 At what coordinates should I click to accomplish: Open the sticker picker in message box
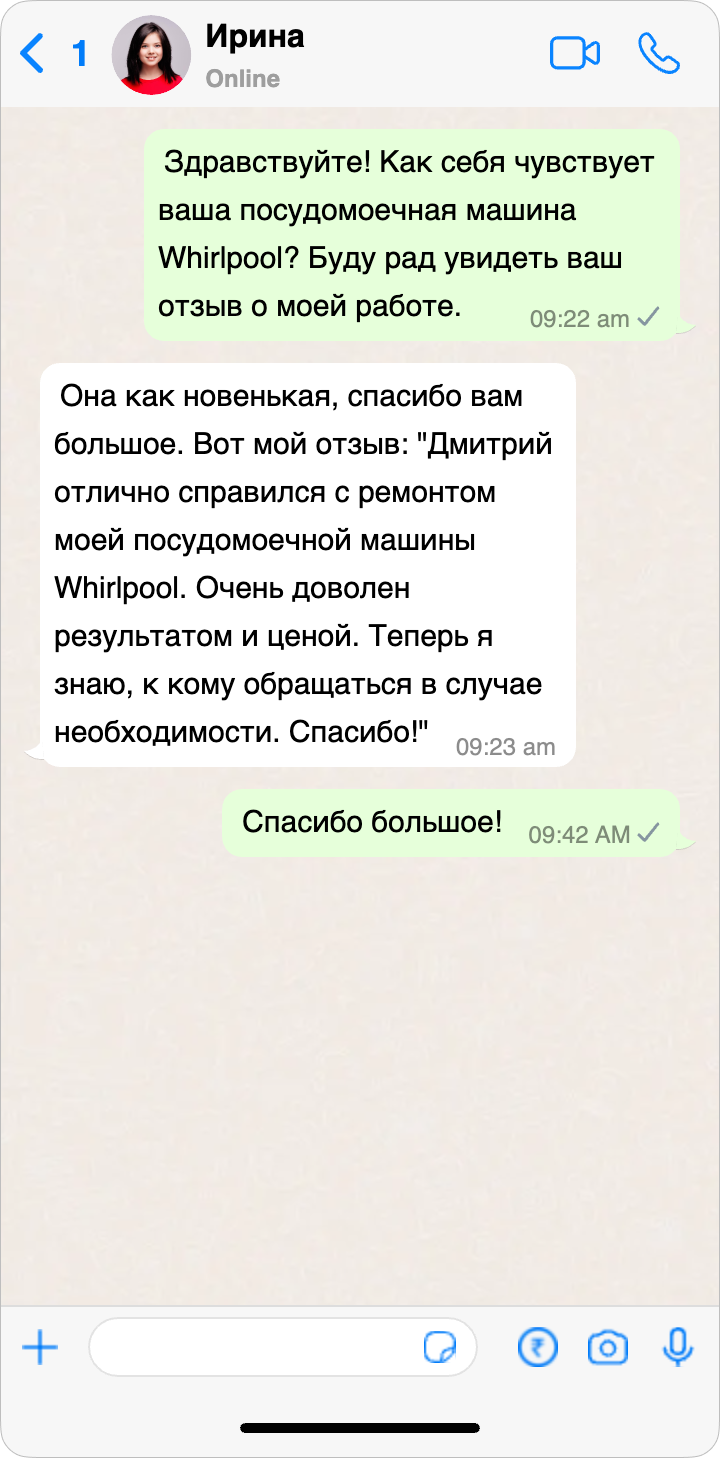[440, 1348]
